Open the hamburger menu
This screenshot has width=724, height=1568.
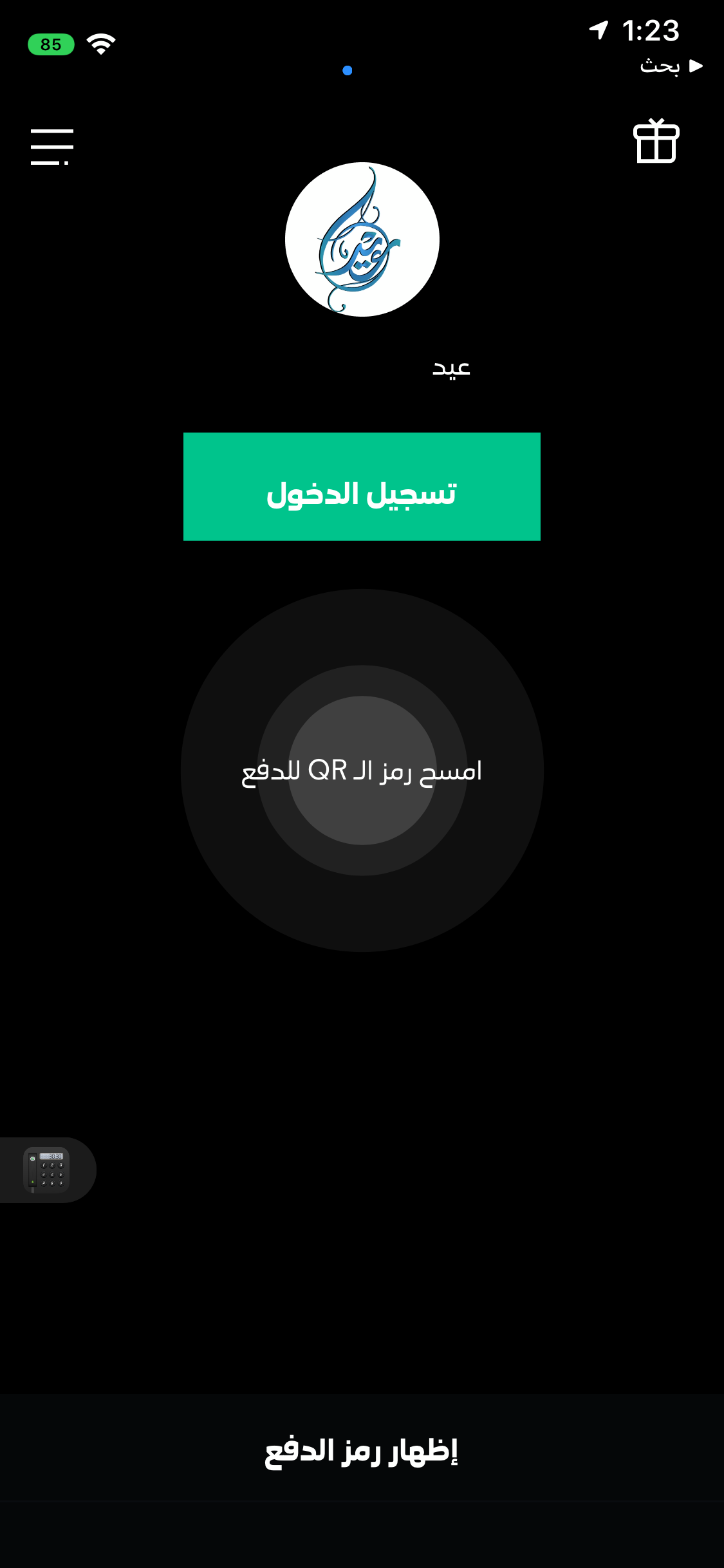pyautogui.click(x=51, y=147)
